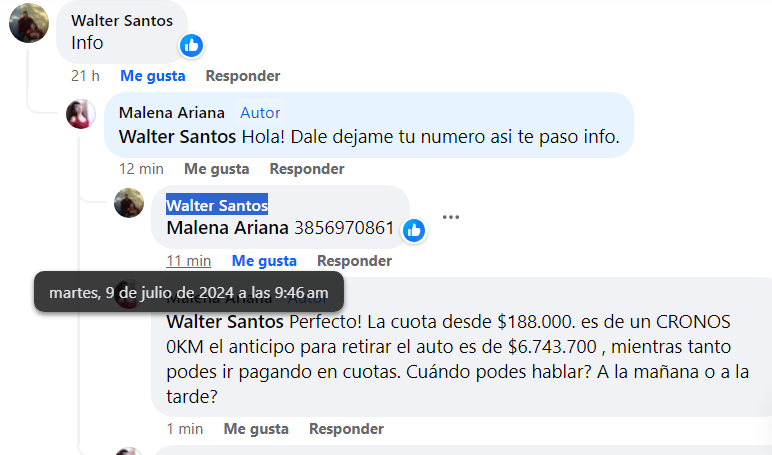Open Walter Santos's avatar on 'Info' comment
The image size is (772, 455).
point(29,24)
